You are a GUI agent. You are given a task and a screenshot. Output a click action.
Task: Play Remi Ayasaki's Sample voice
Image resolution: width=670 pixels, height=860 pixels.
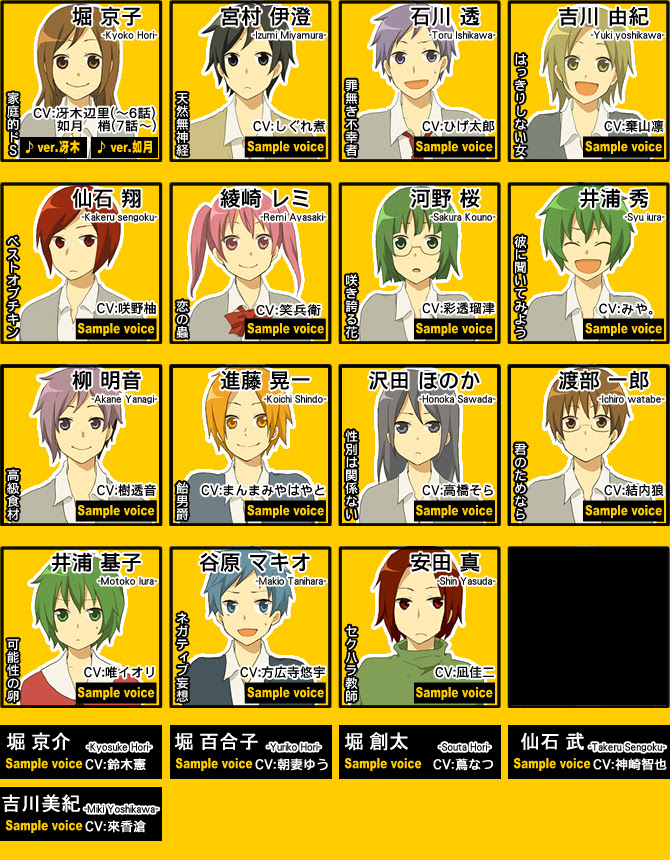pos(285,329)
